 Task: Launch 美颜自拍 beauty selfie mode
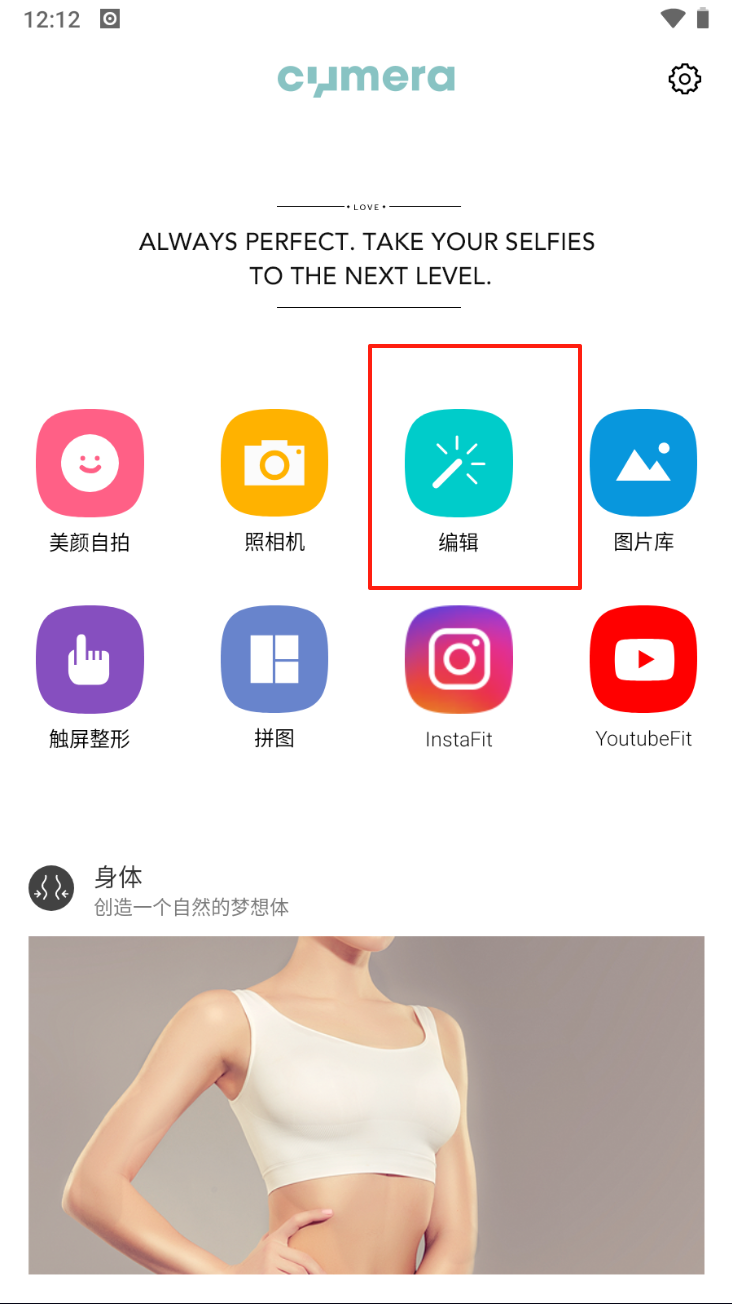coord(90,463)
